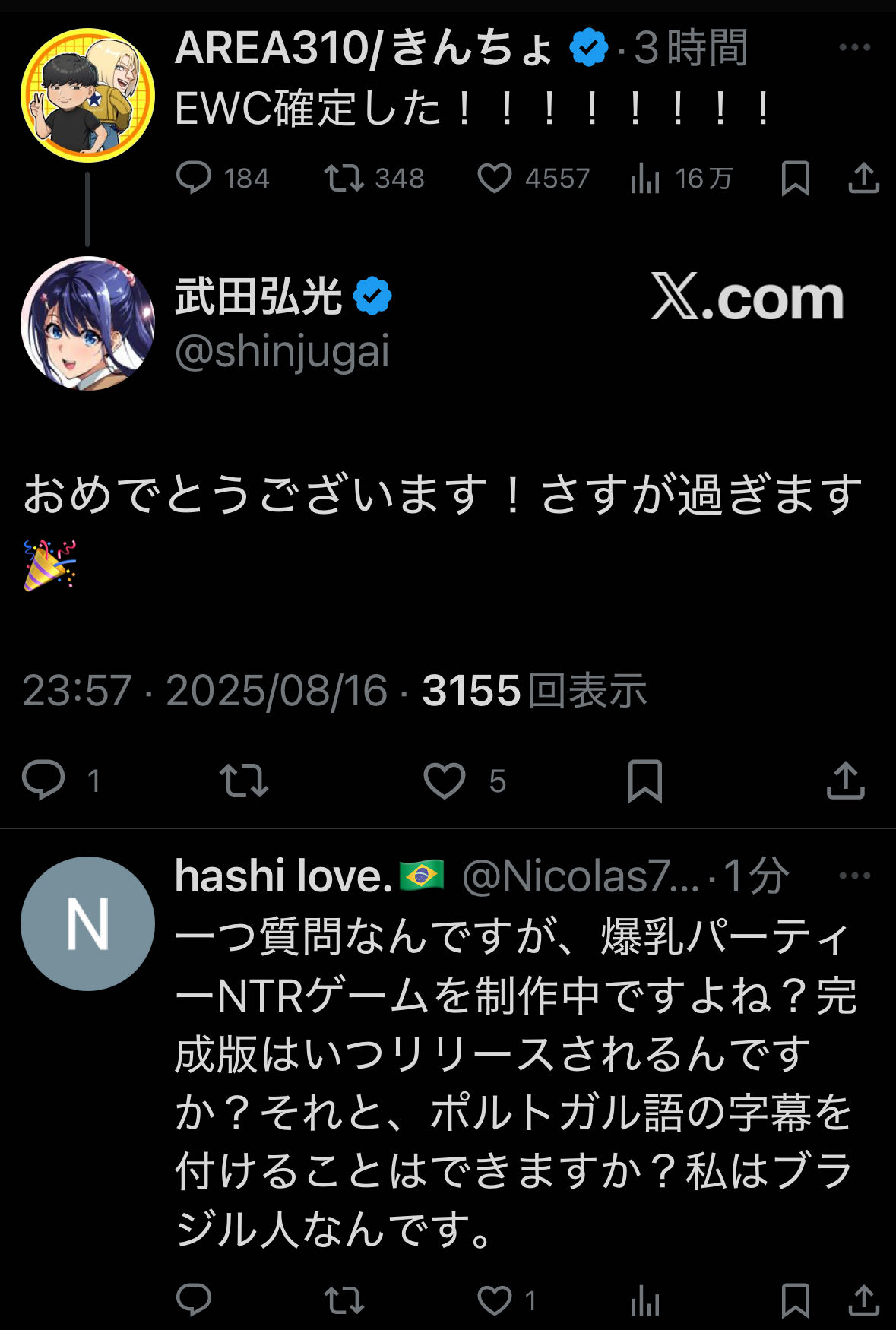Screen dimensions: 896x1330
Task: Open 武田弘光's profile picture
Action: click(x=87, y=323)
